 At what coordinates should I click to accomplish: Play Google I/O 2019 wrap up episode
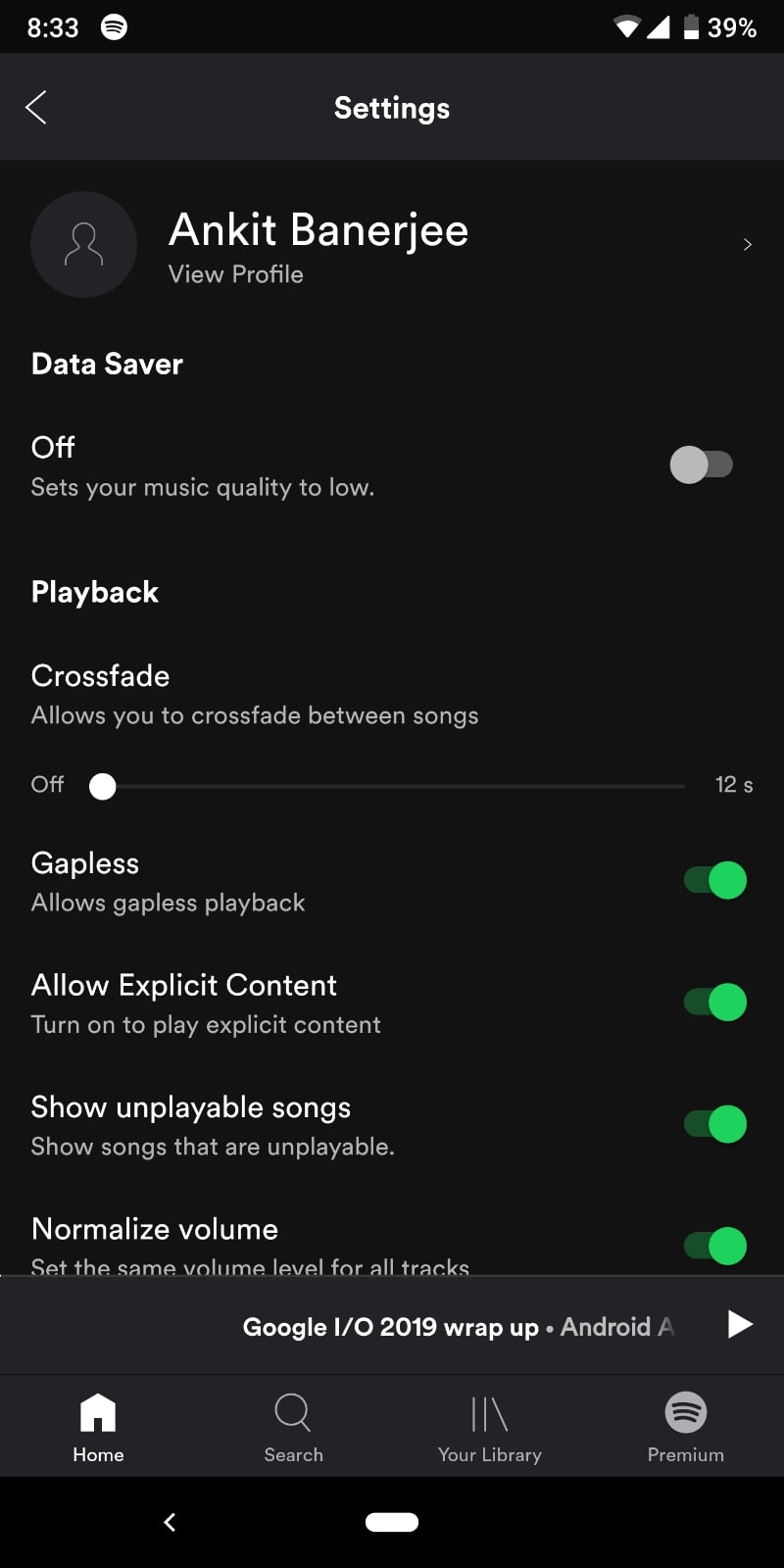(740, 1325)
